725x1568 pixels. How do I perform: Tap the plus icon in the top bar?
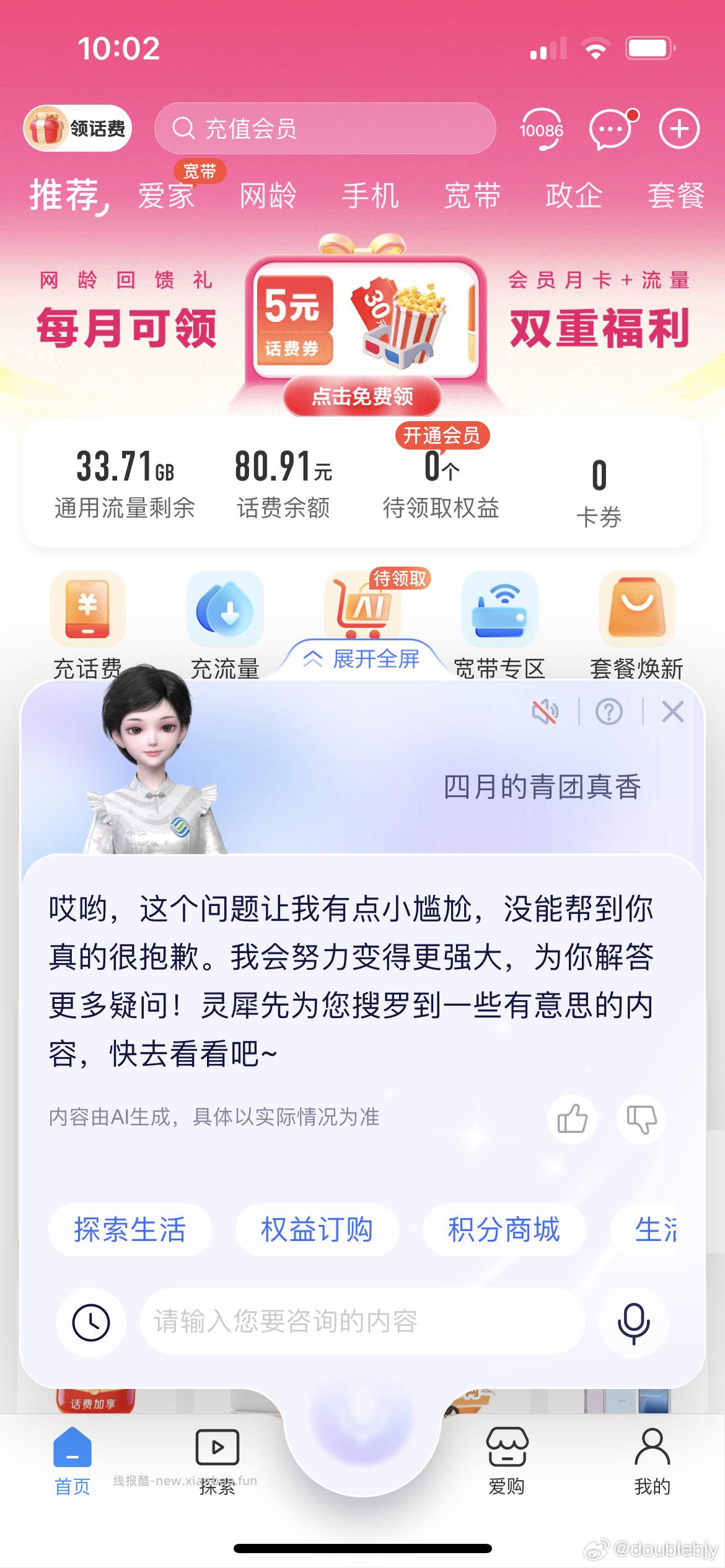click(x=678, y=129)
